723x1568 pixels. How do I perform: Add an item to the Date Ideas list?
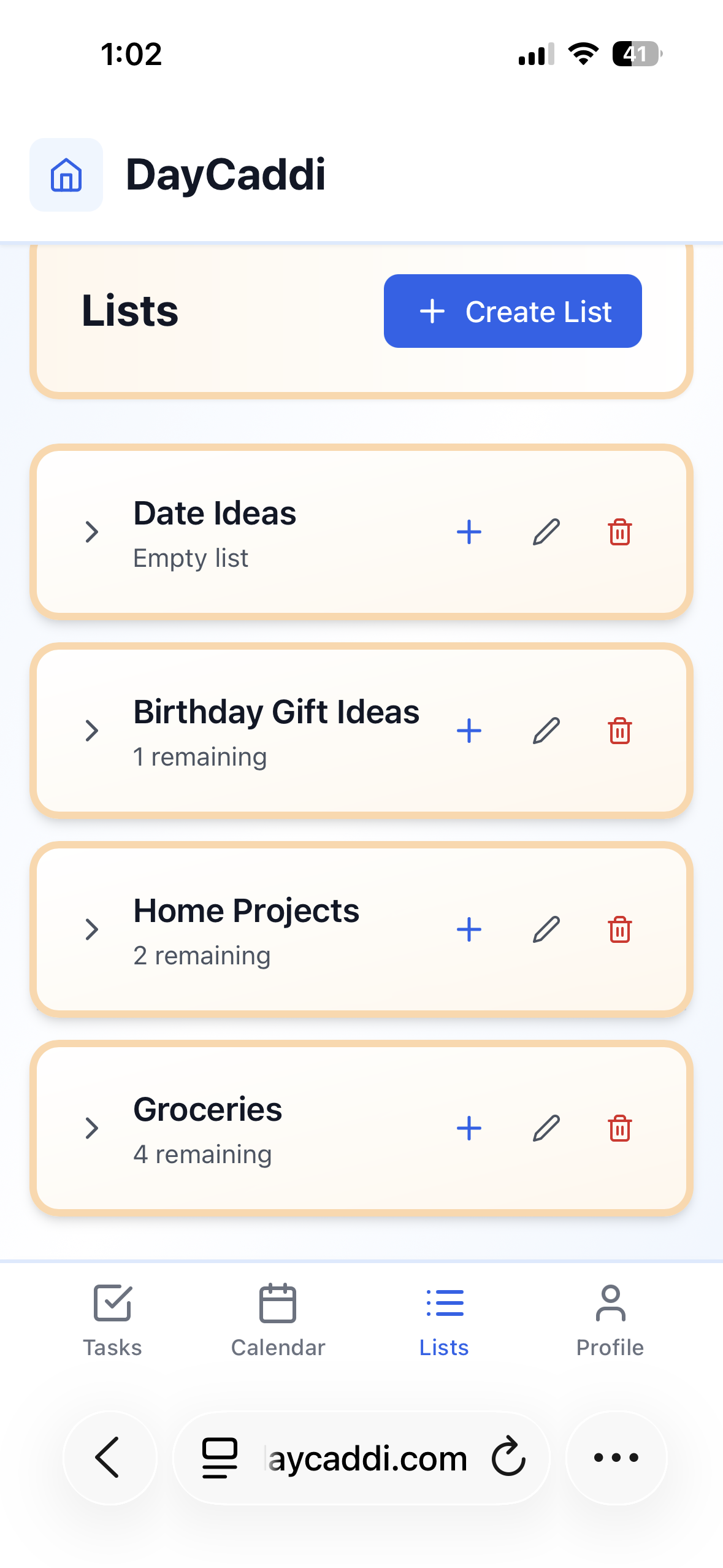(x=469, y=531)
